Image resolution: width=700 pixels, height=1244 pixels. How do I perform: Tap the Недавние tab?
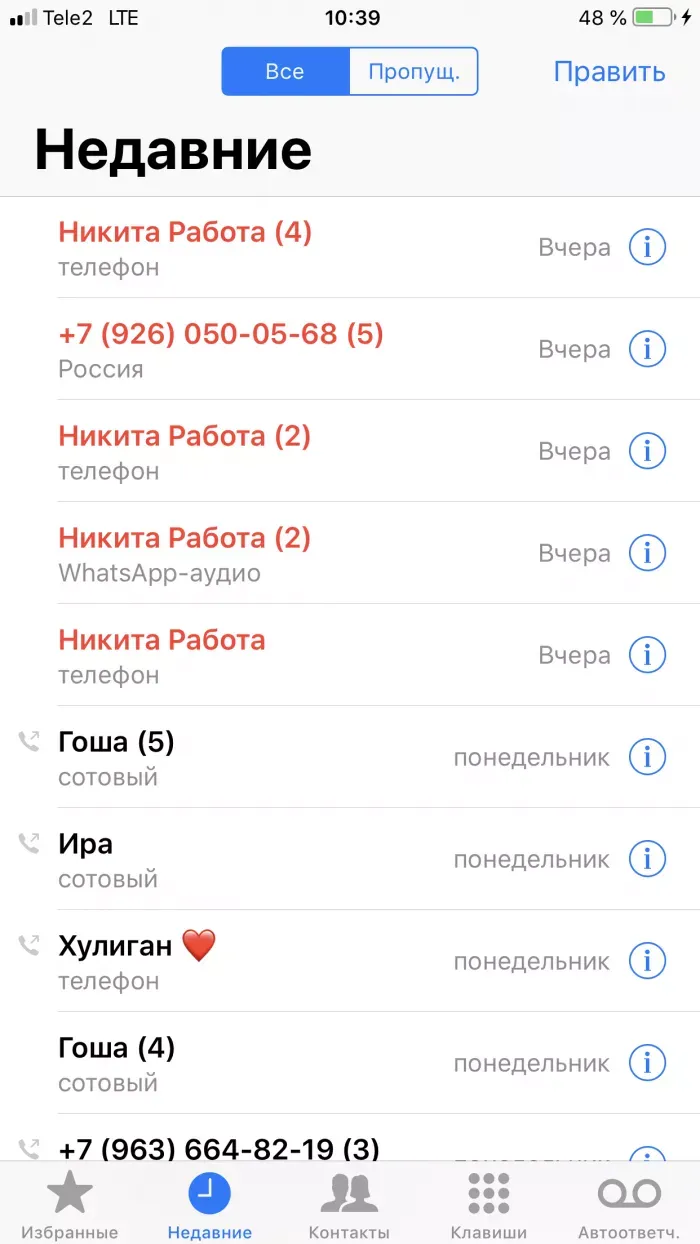pyautogui.click(x=209, y=1205)
